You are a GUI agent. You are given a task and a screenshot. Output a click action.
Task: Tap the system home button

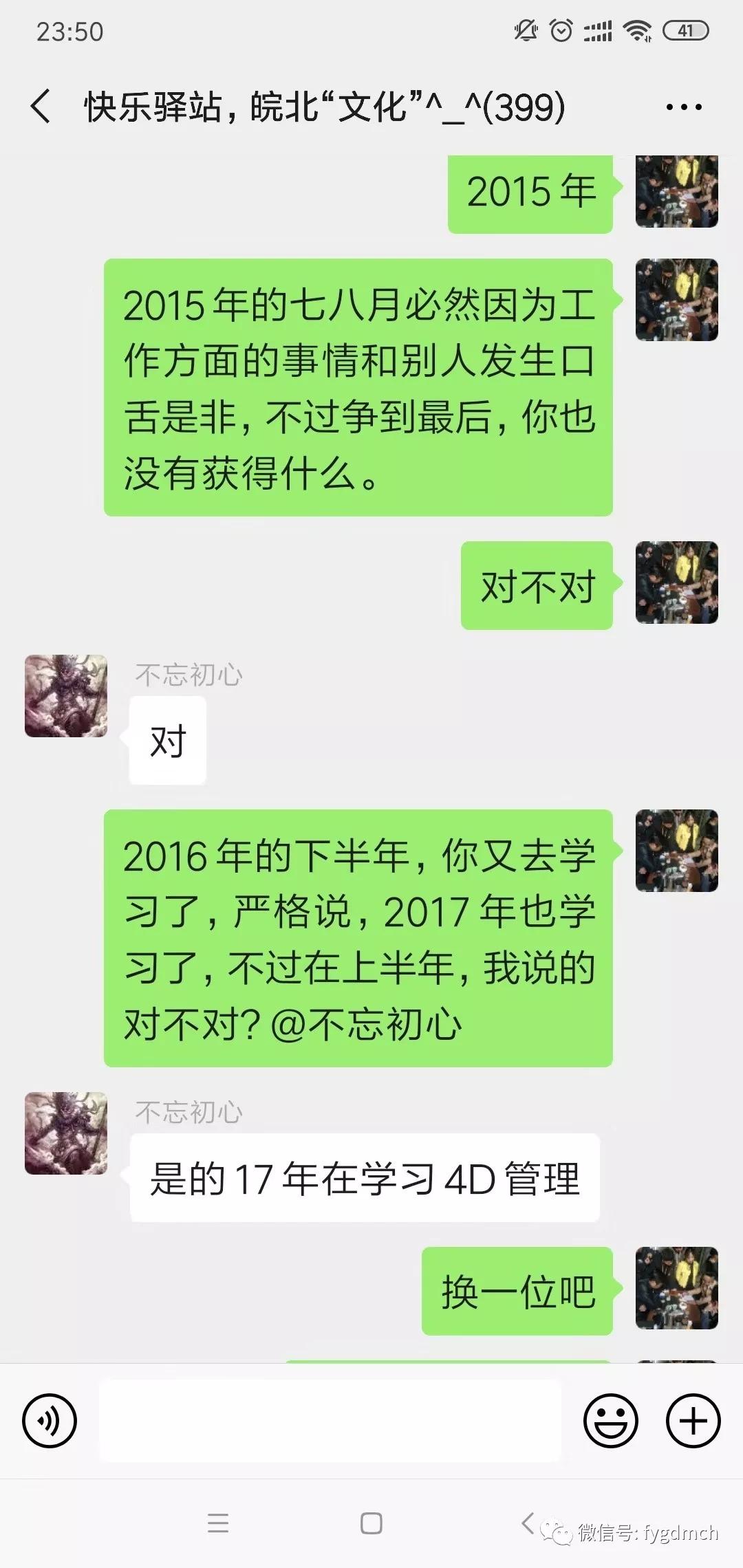tap(371, 1523)
